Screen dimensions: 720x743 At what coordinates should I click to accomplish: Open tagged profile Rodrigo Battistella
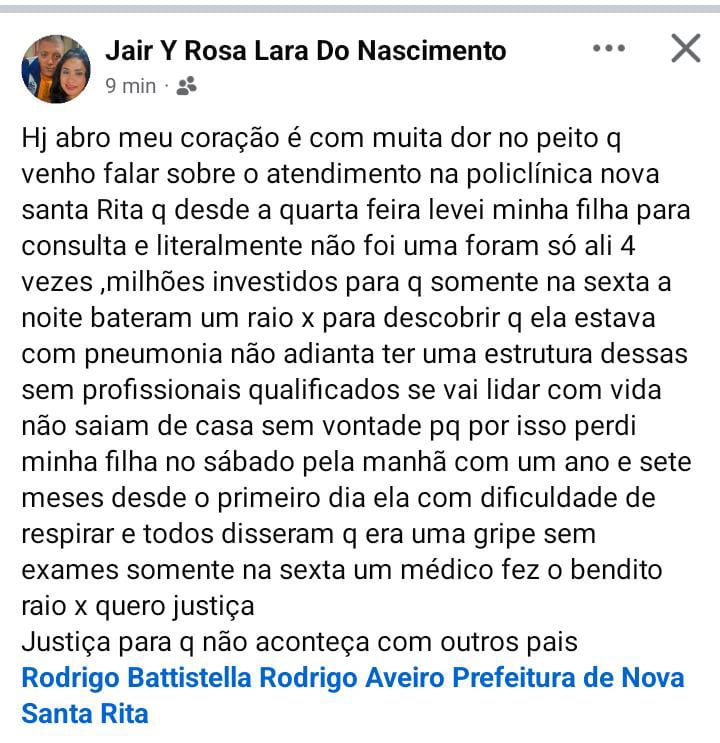(137, 678)
